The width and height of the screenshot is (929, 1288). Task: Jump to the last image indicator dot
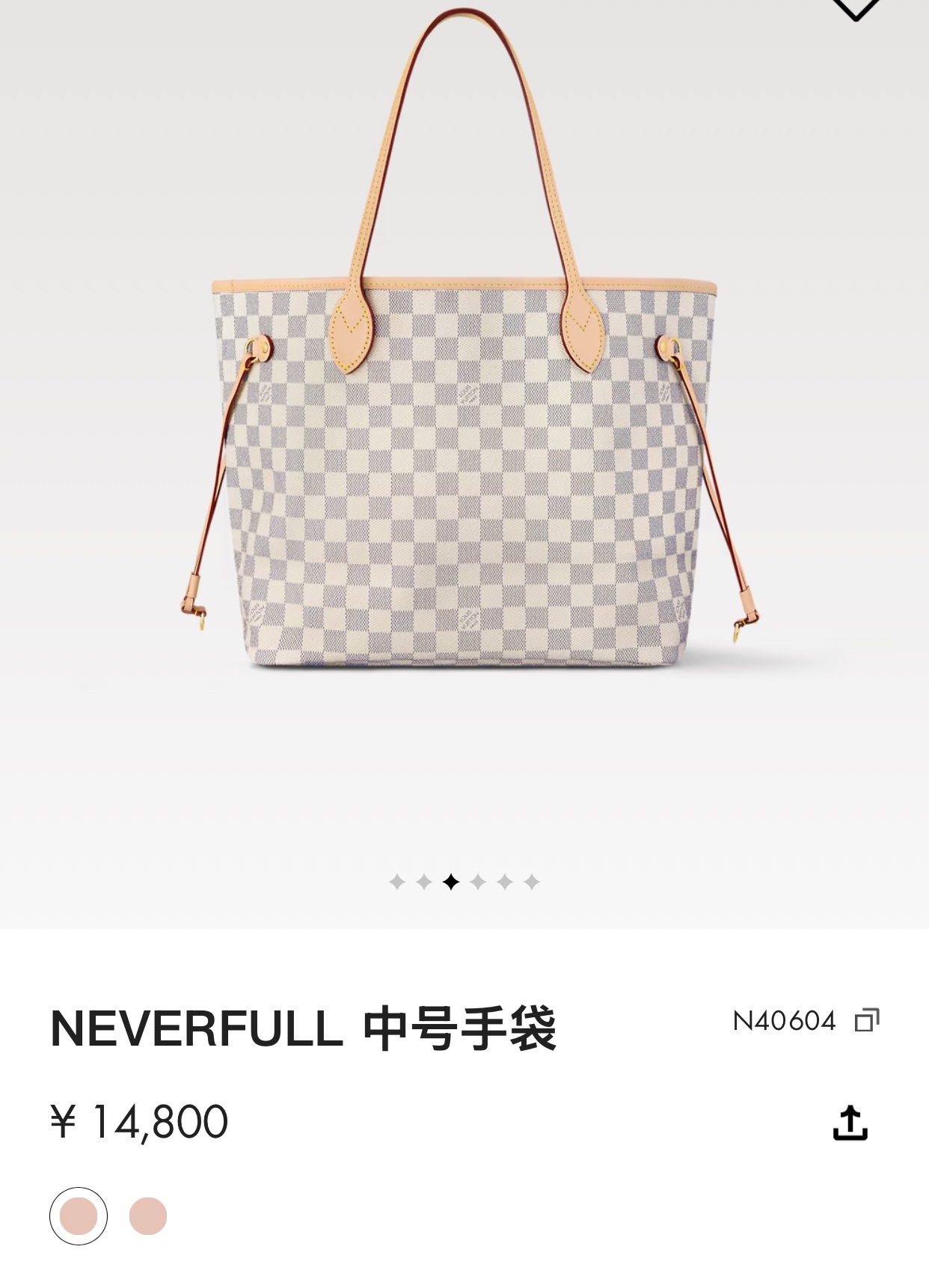(532, 883)
